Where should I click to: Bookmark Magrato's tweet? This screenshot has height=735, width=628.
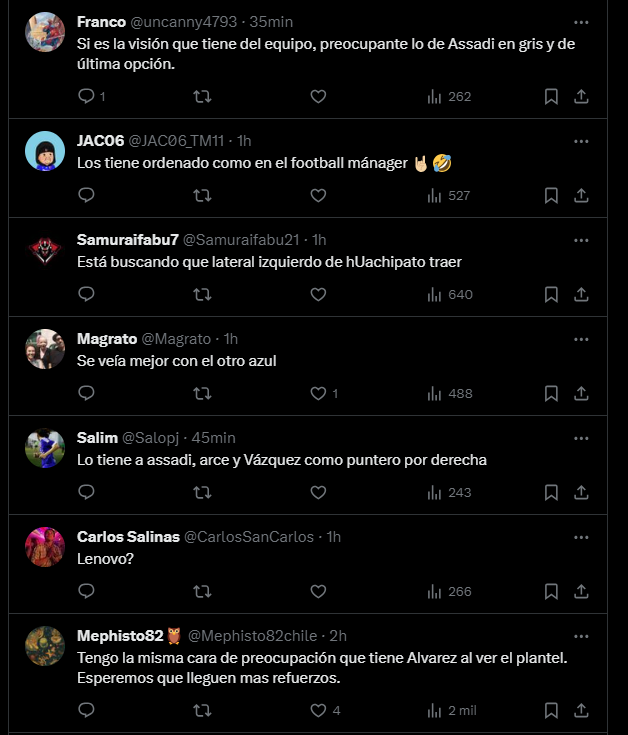[x=551, y=393]
